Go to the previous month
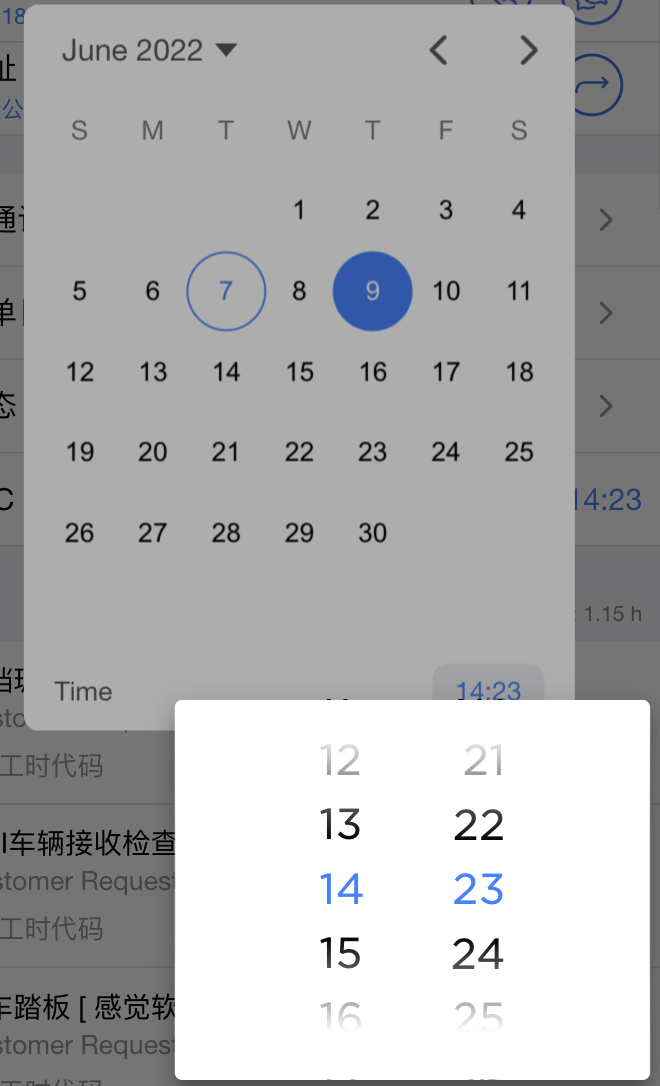 click(x=438, y=50)
